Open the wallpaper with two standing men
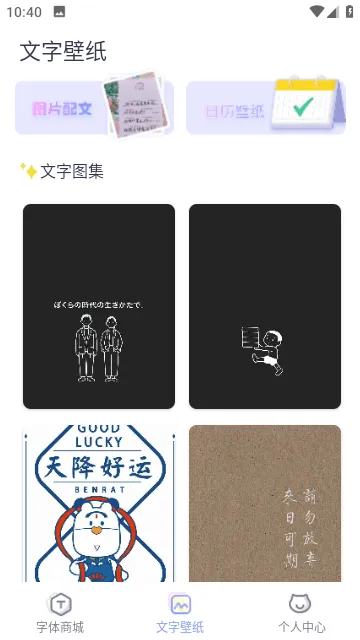The width and height of the screenshot is (360, 640). pyautogui.click(x=99, y=306)
